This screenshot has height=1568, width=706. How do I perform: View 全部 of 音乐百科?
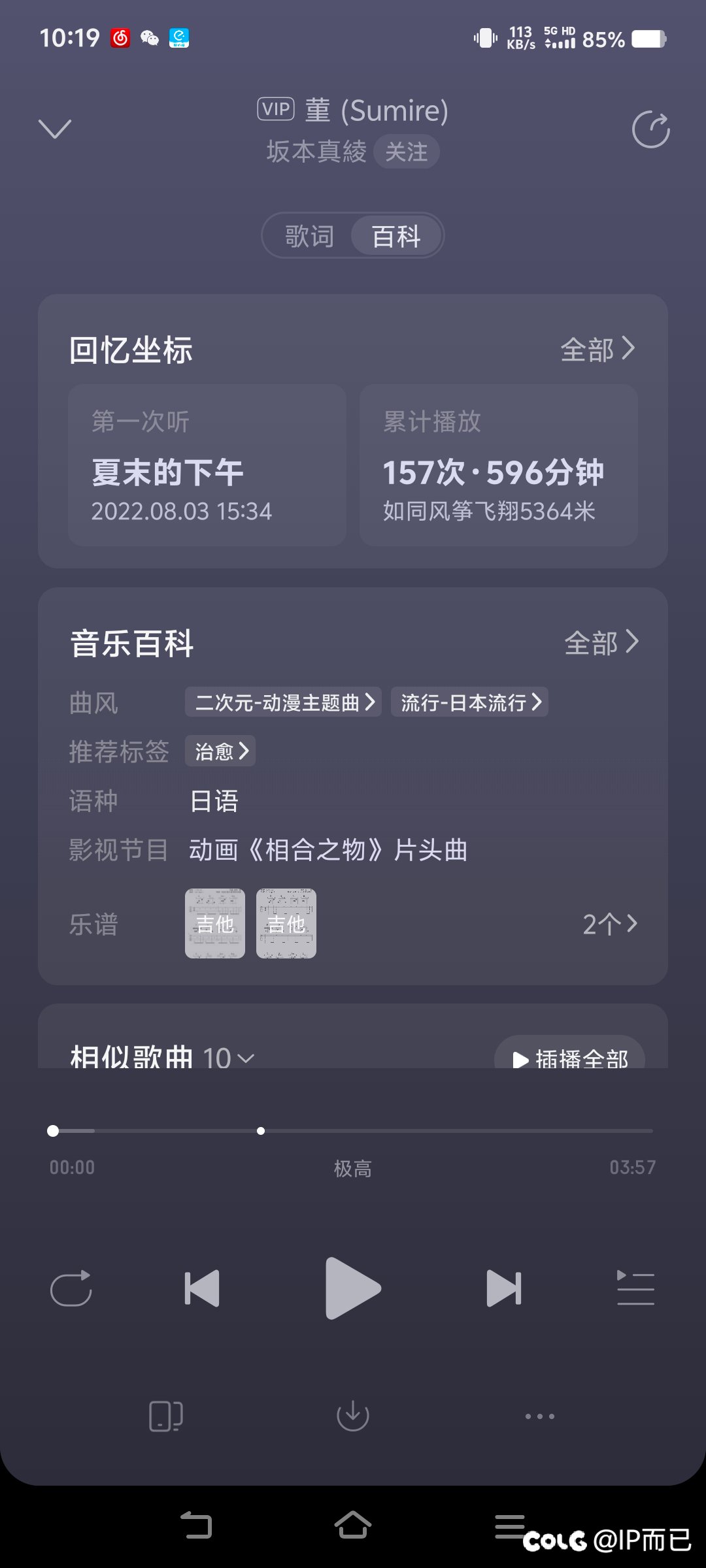point(601,643)
